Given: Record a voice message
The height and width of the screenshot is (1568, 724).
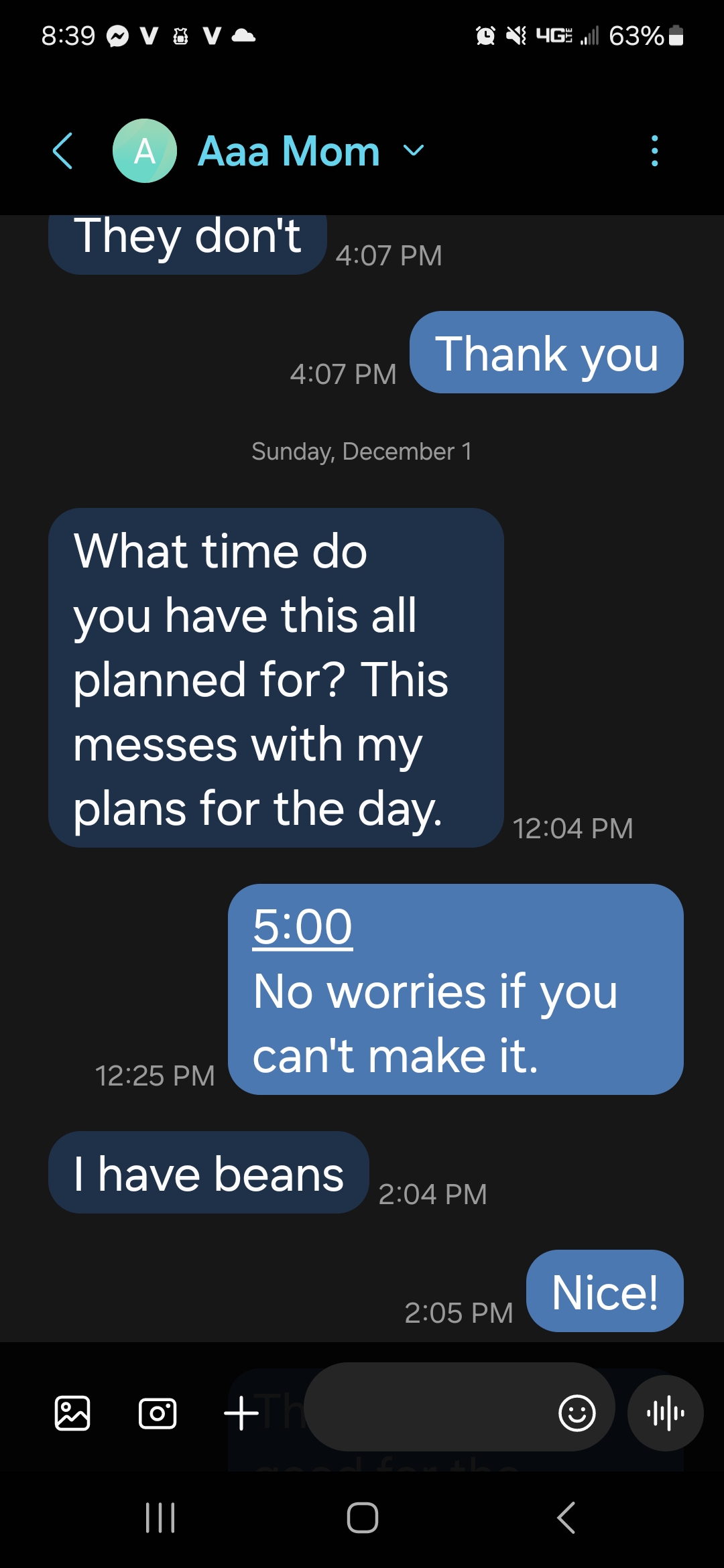Looking at the screenshot, I should coord(665,1413).
